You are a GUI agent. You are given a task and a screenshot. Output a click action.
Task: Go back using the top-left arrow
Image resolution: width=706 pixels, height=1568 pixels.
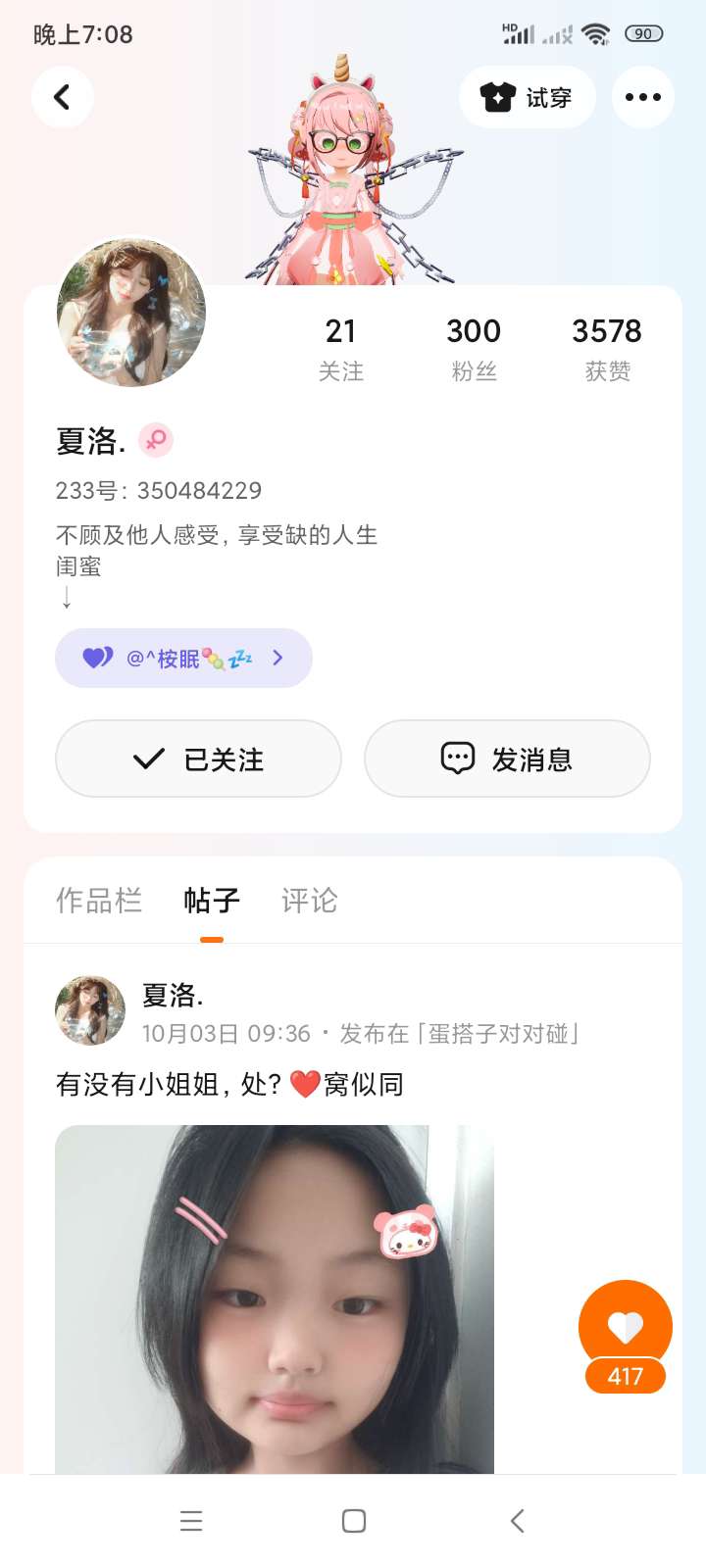point(62,97)
